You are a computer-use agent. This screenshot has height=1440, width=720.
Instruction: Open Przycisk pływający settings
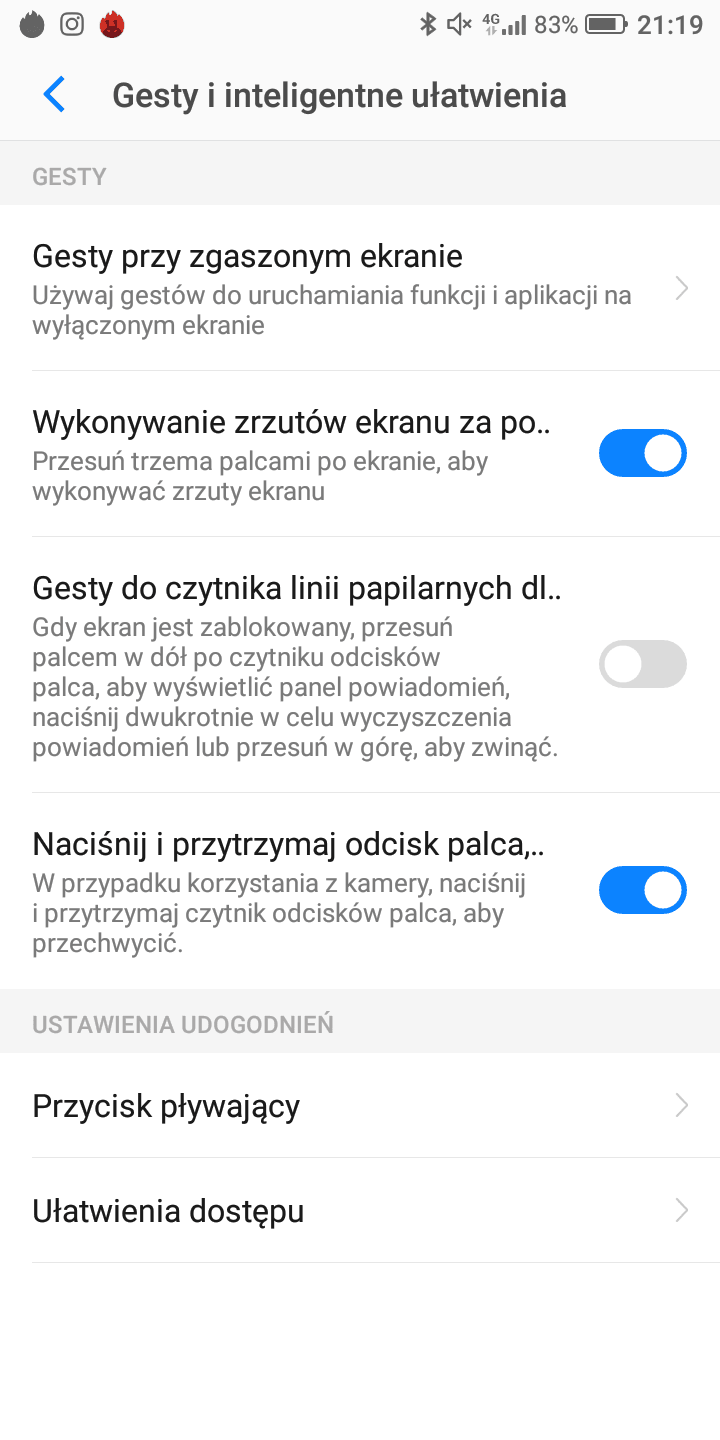point(360,1105)
